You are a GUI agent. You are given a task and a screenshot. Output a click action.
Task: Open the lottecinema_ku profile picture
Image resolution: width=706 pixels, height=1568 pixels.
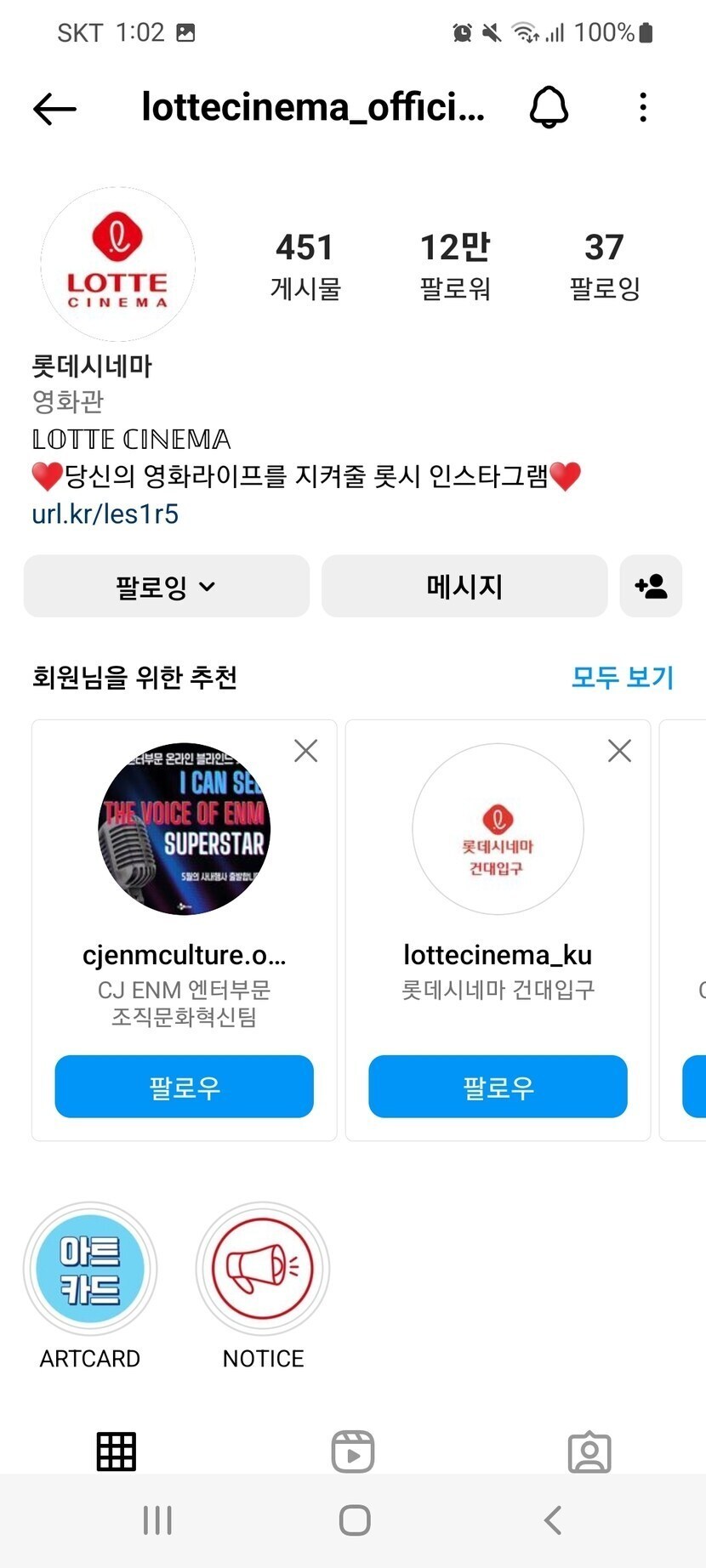point(498,829)
